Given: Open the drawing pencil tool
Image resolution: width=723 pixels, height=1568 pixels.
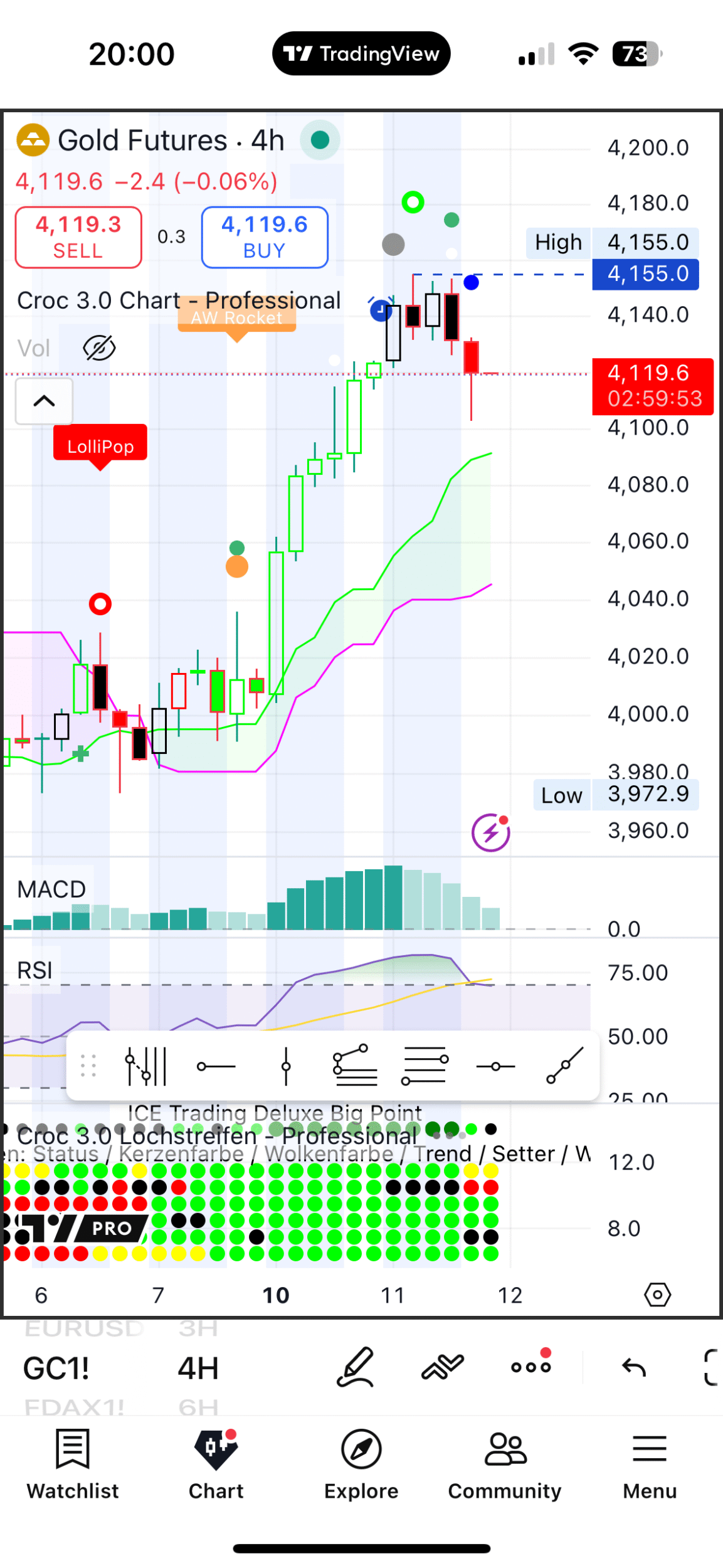Looking at the screenshot, I should pyautogui.click(x=356, y=1367).
